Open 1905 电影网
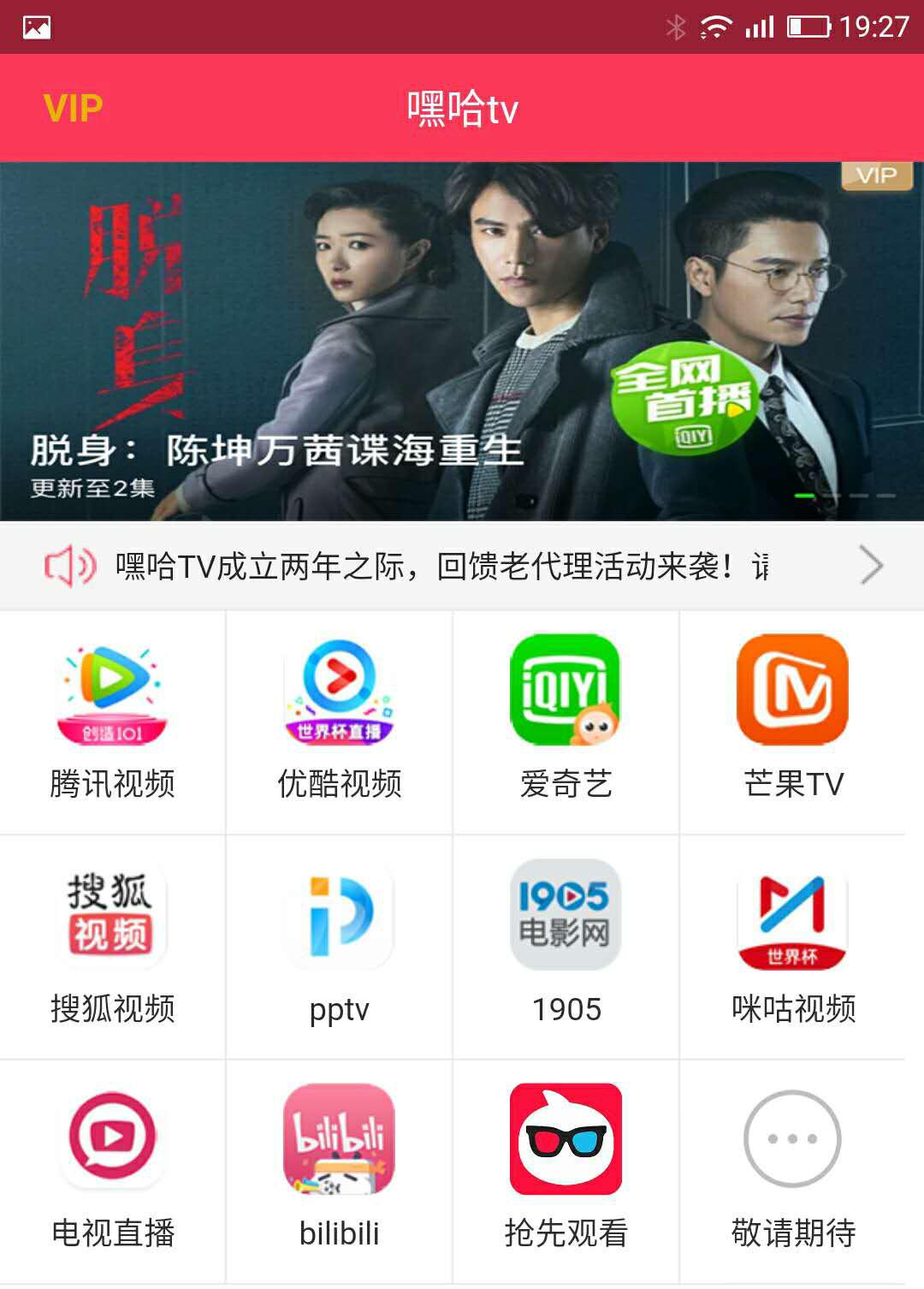This screenshot has width=924, height=1289. pyautogui.click(x=566, y=945)
